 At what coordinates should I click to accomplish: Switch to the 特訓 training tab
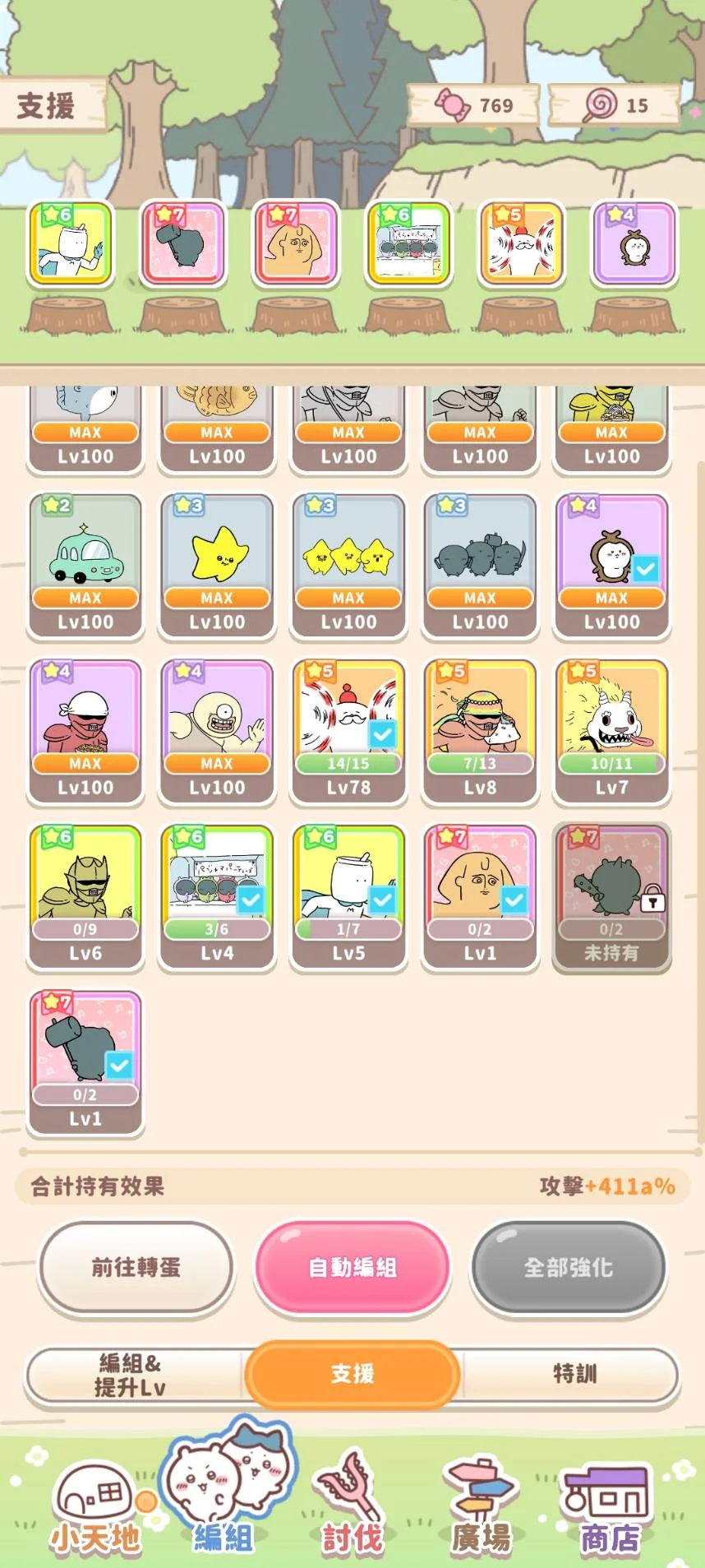tap(574, 1373)
